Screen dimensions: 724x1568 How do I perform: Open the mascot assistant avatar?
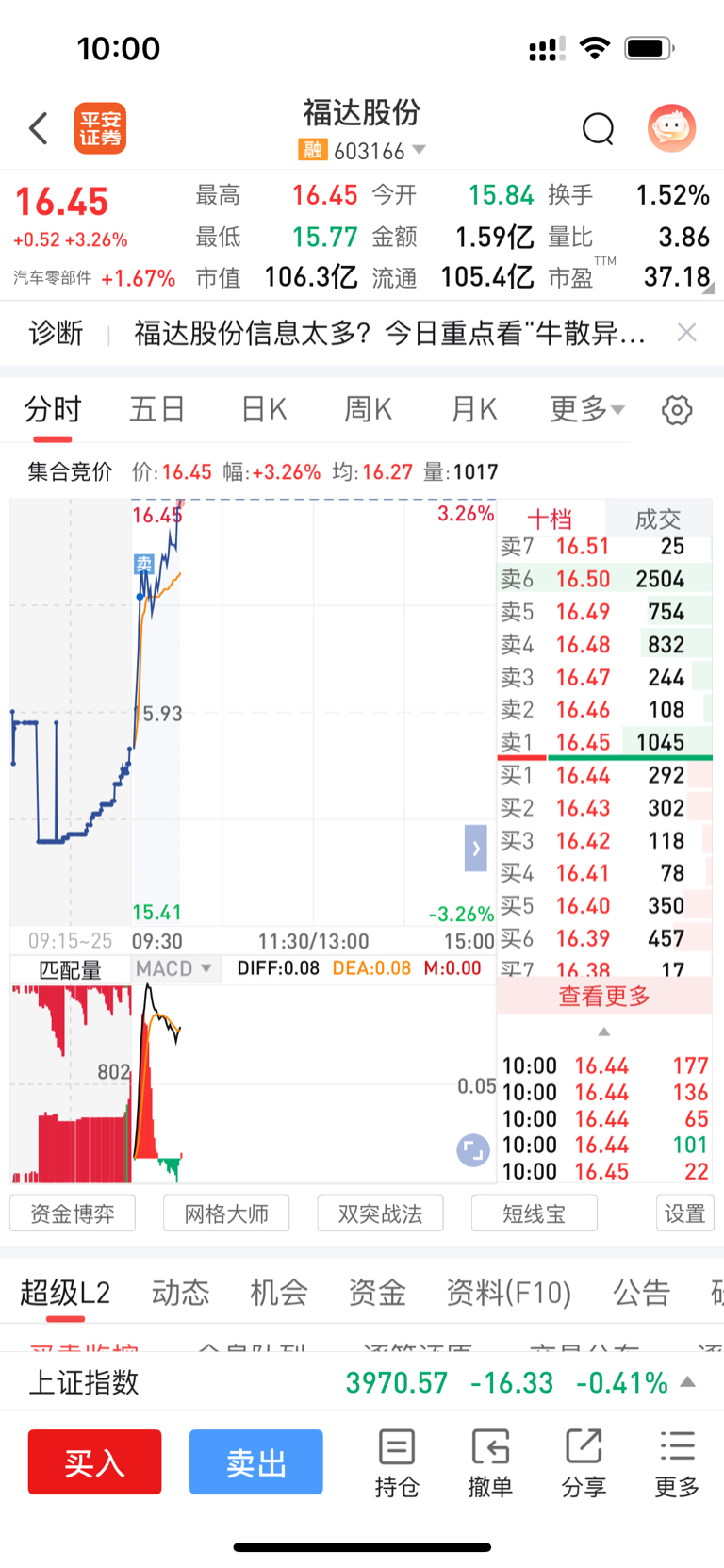(671, 128)
